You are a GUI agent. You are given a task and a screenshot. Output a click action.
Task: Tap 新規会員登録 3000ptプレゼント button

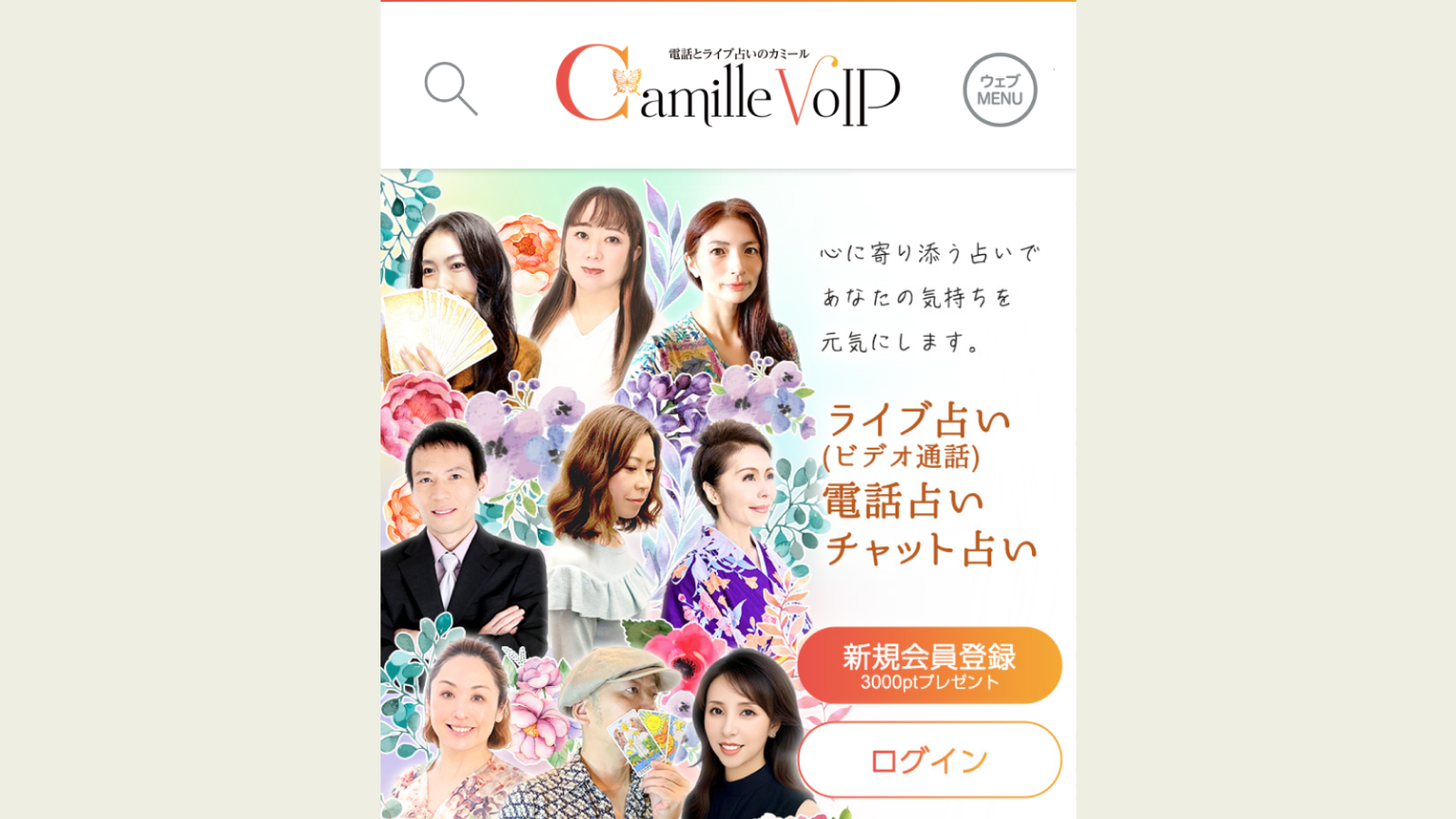929,665
